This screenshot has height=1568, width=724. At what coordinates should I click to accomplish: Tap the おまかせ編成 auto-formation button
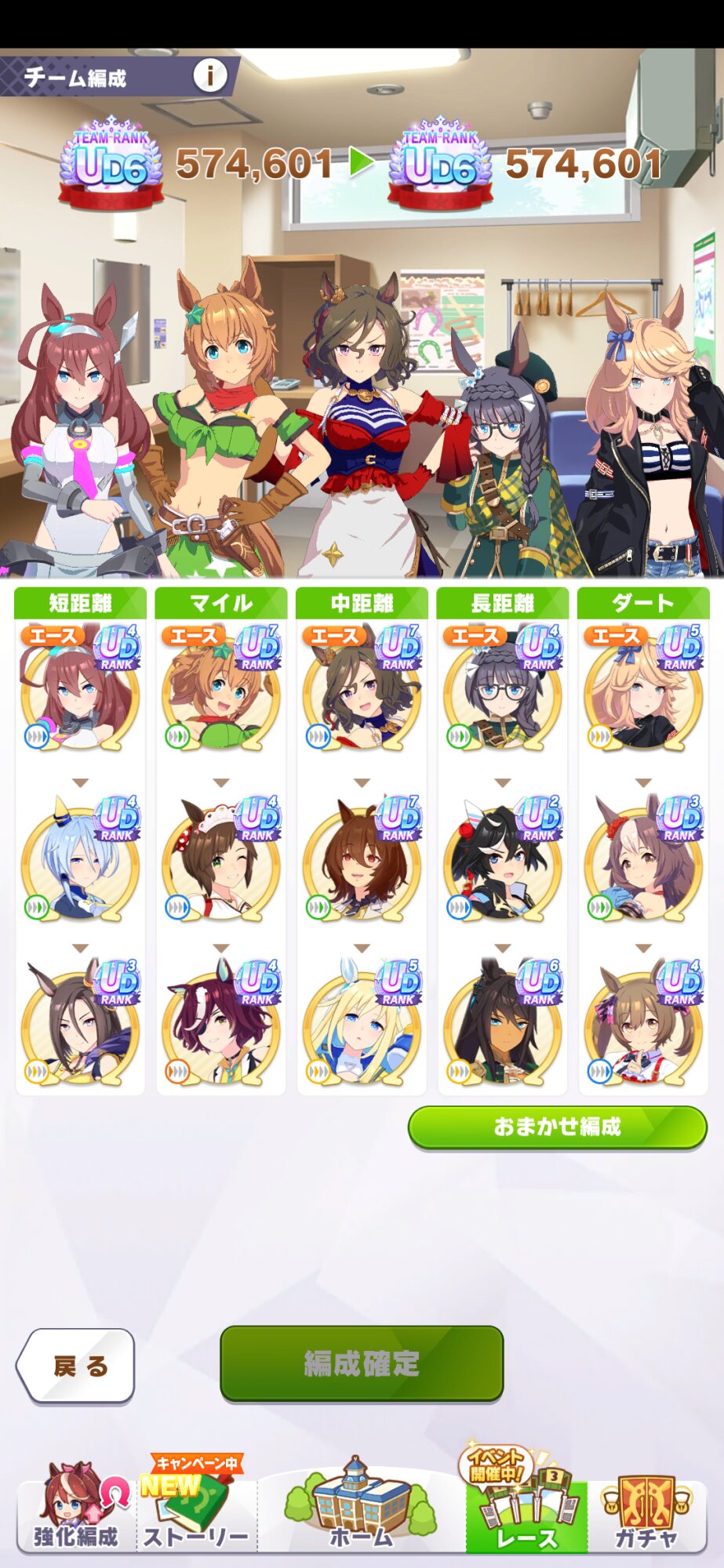[x=557, y=1127]
